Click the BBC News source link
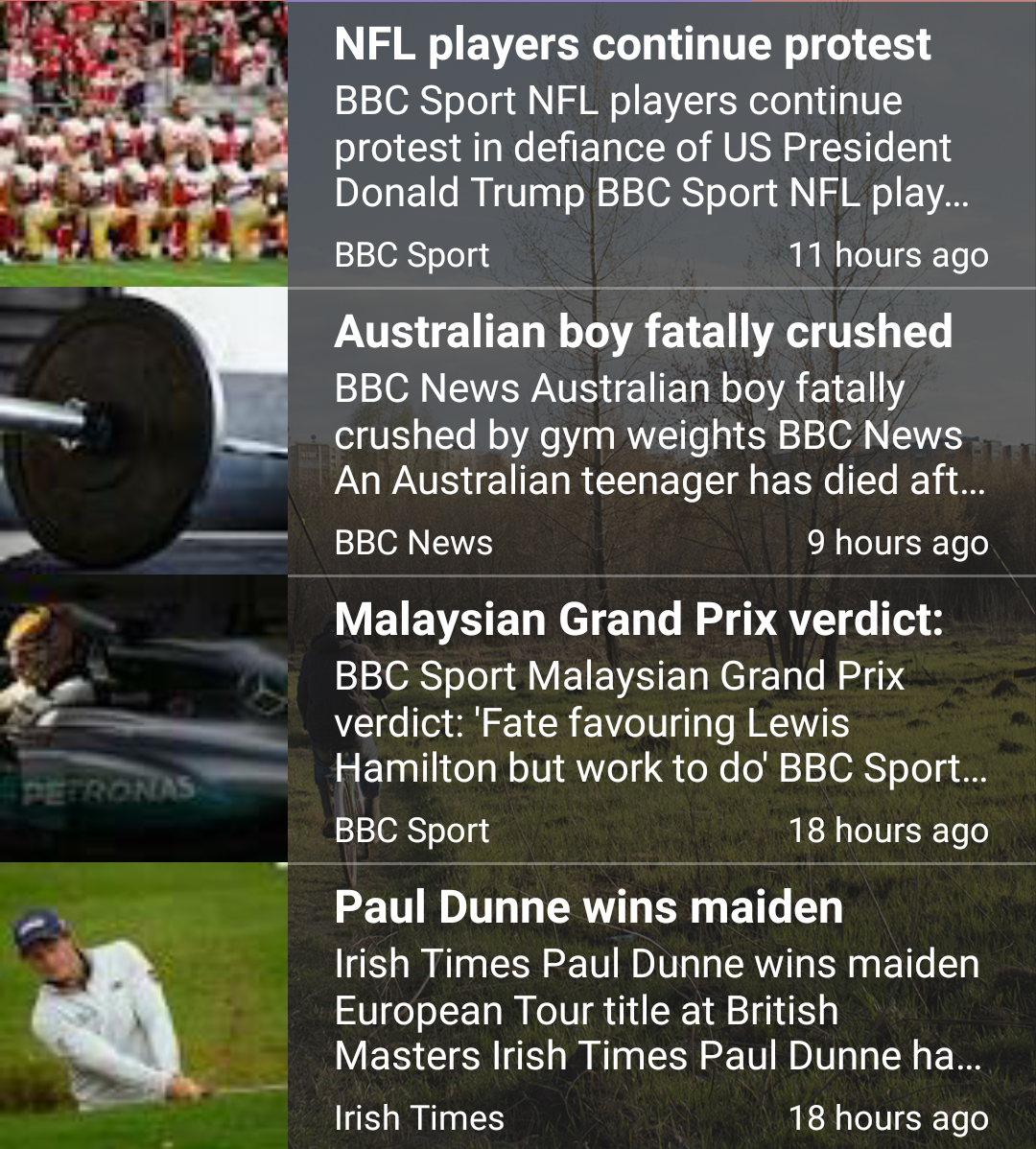 (412, 542)
